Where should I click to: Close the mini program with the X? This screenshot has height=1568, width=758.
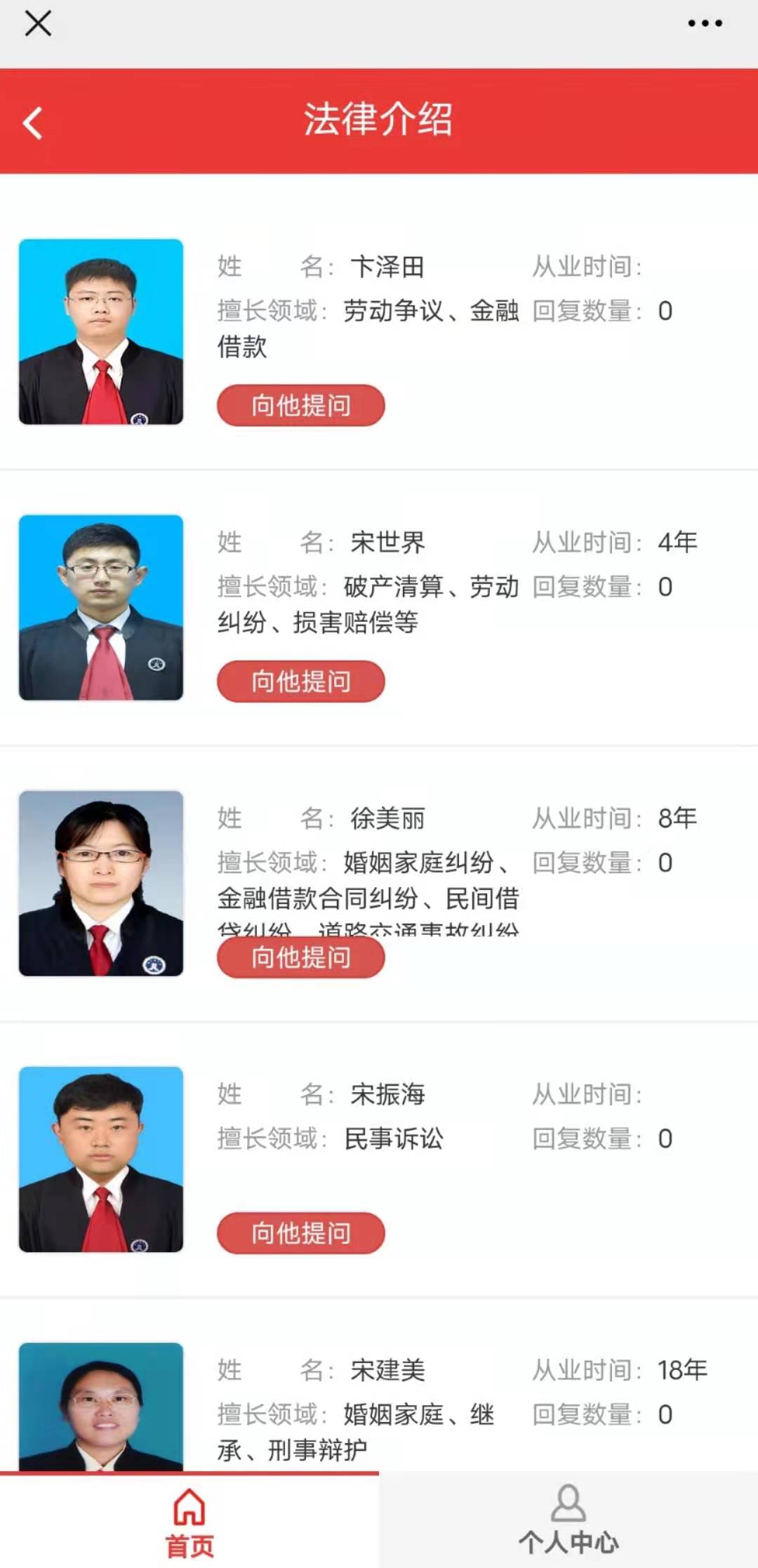click(38, 23)
